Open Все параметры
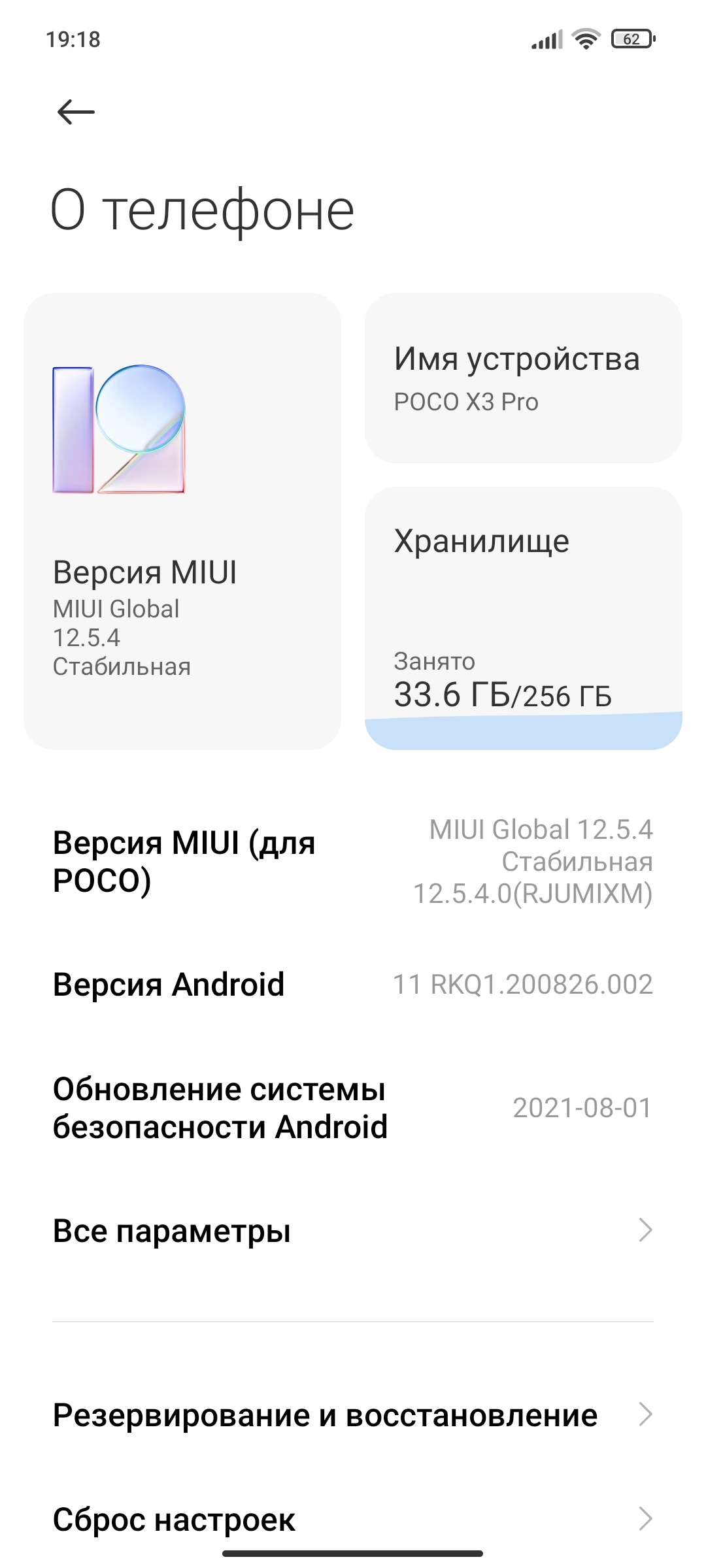 click(353, 1231)
